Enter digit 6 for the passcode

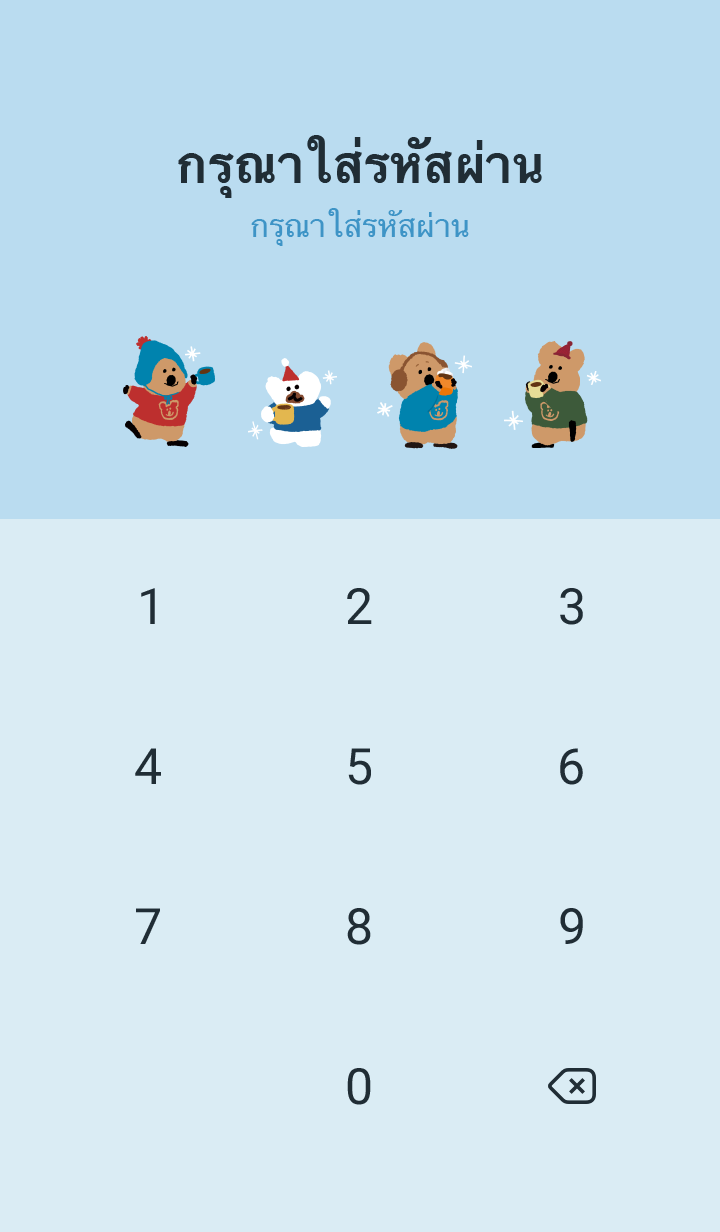pos(571,767)
